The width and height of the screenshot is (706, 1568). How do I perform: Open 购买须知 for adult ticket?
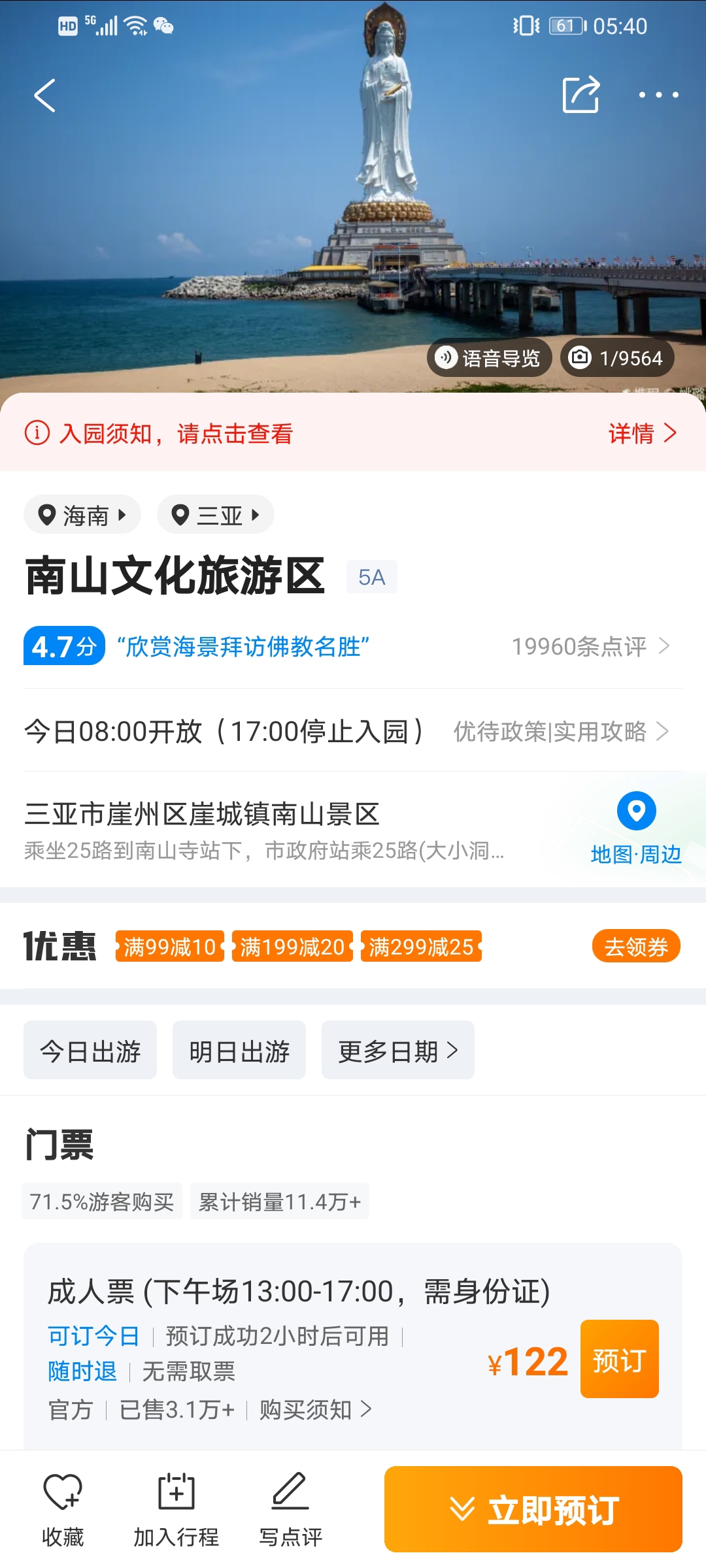315,1410
